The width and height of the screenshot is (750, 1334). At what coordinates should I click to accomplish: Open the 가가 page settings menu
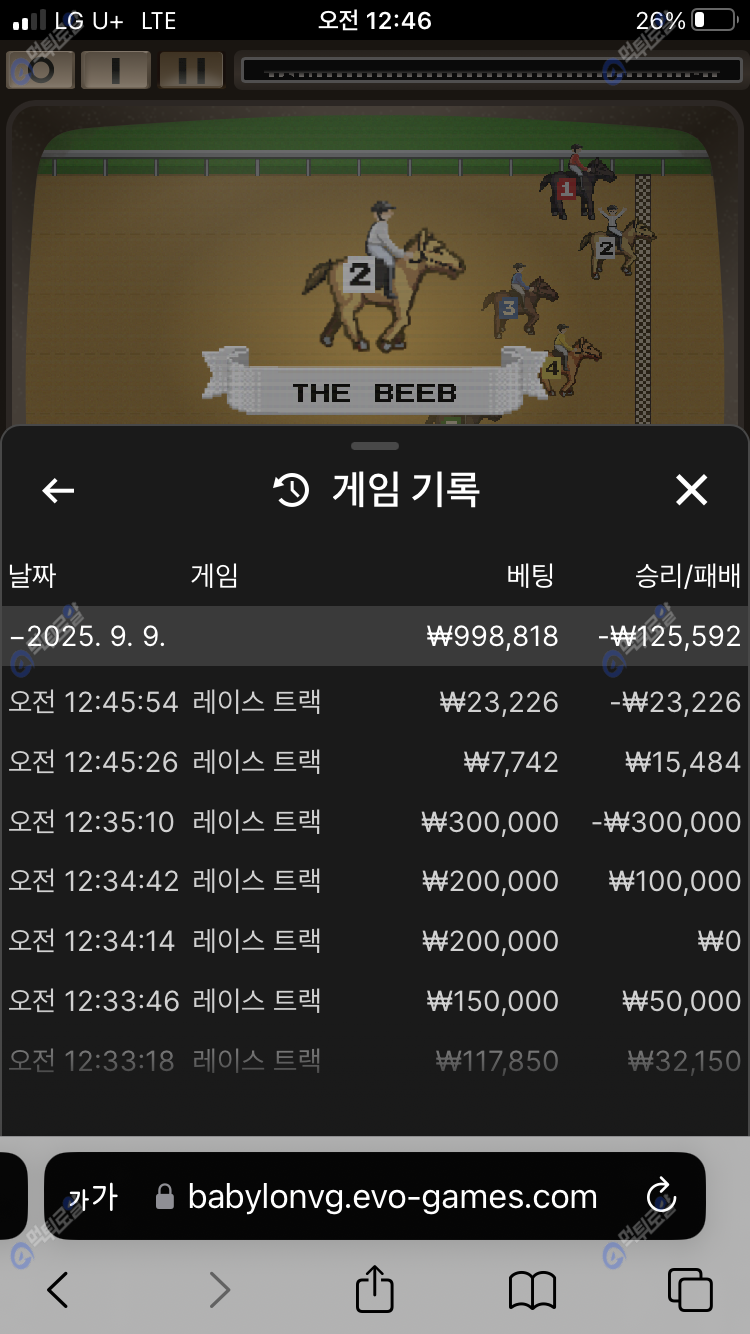point(92,1197)
